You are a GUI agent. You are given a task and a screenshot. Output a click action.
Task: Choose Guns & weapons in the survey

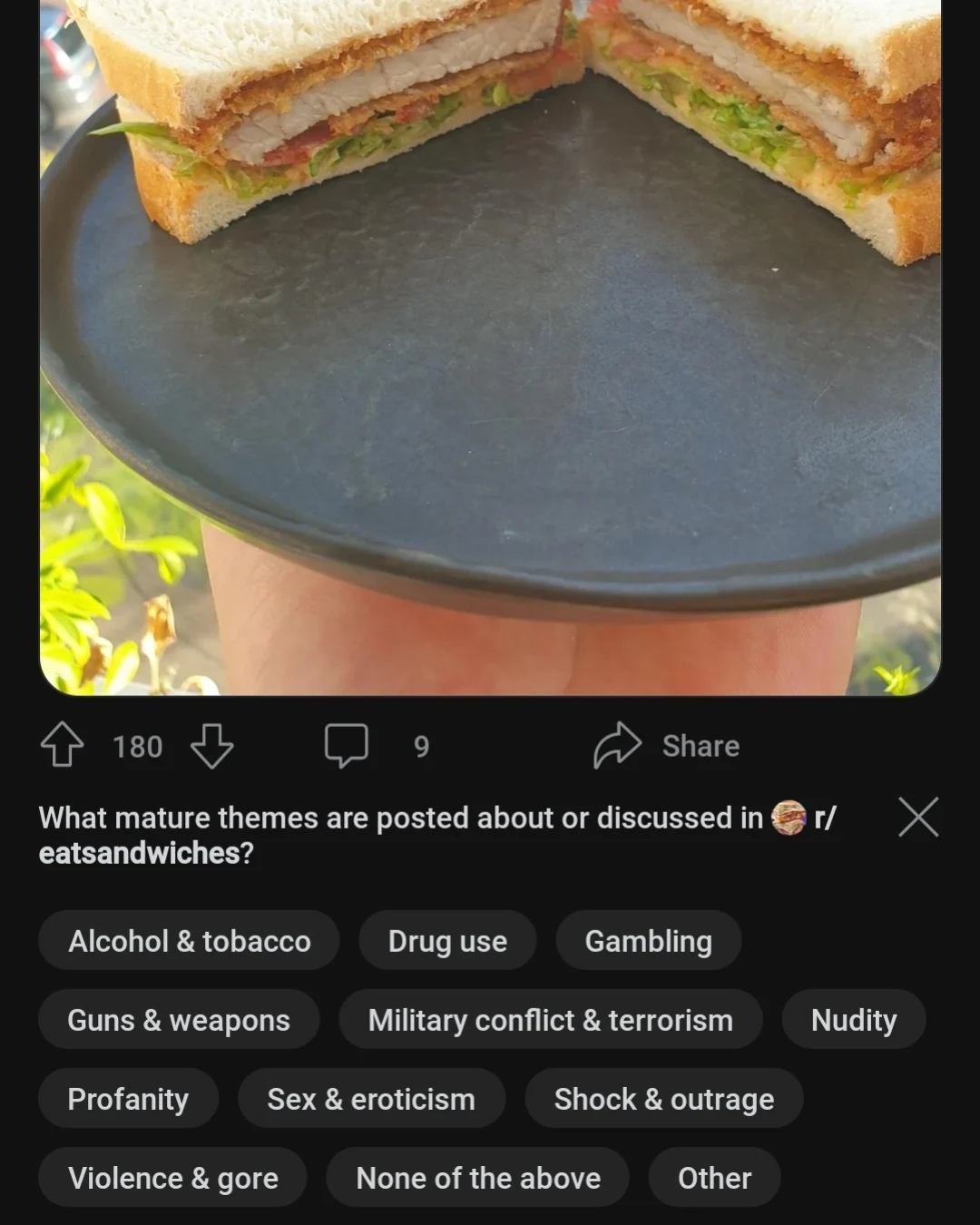[x=178, y=1019]
